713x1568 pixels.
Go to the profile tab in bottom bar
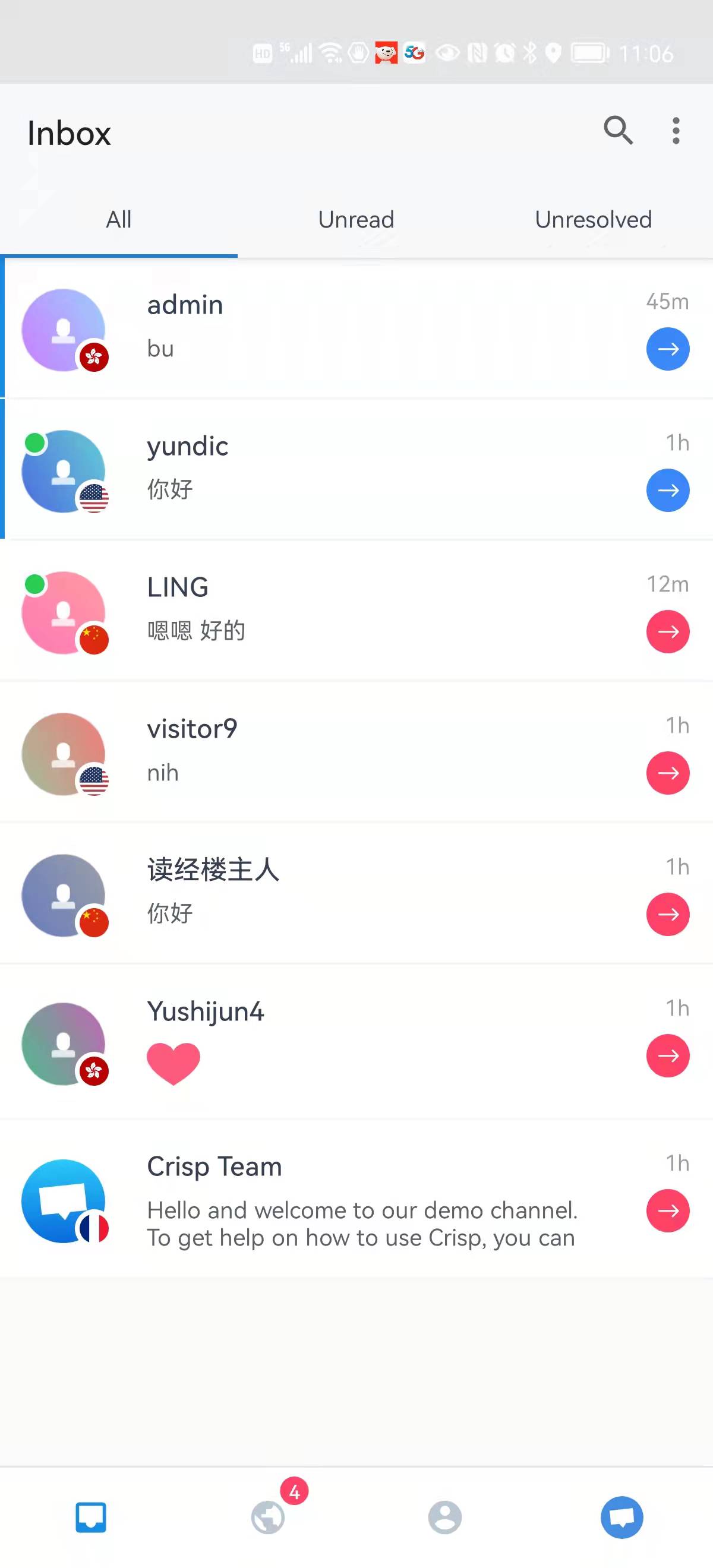click(444, 1516)
